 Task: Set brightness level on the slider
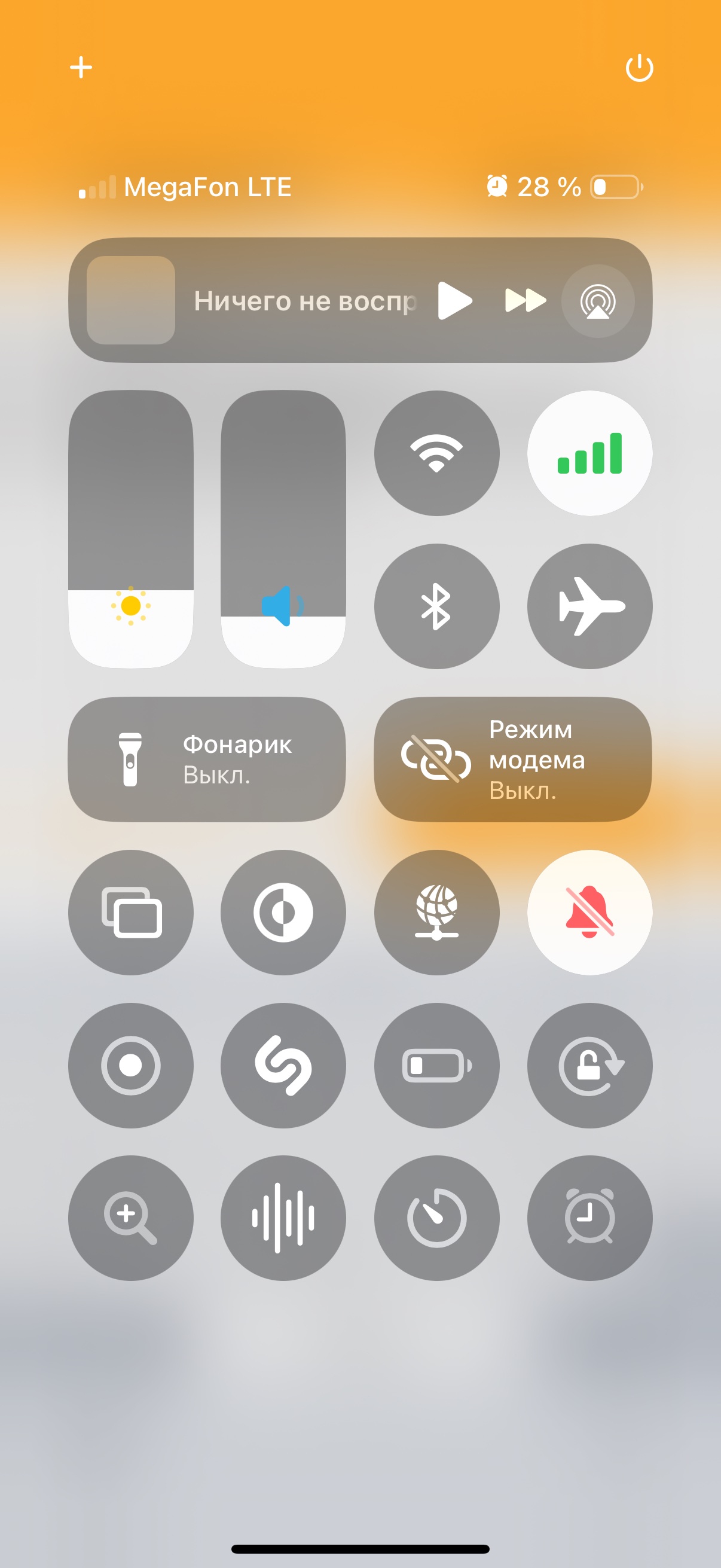coord(131,529)
